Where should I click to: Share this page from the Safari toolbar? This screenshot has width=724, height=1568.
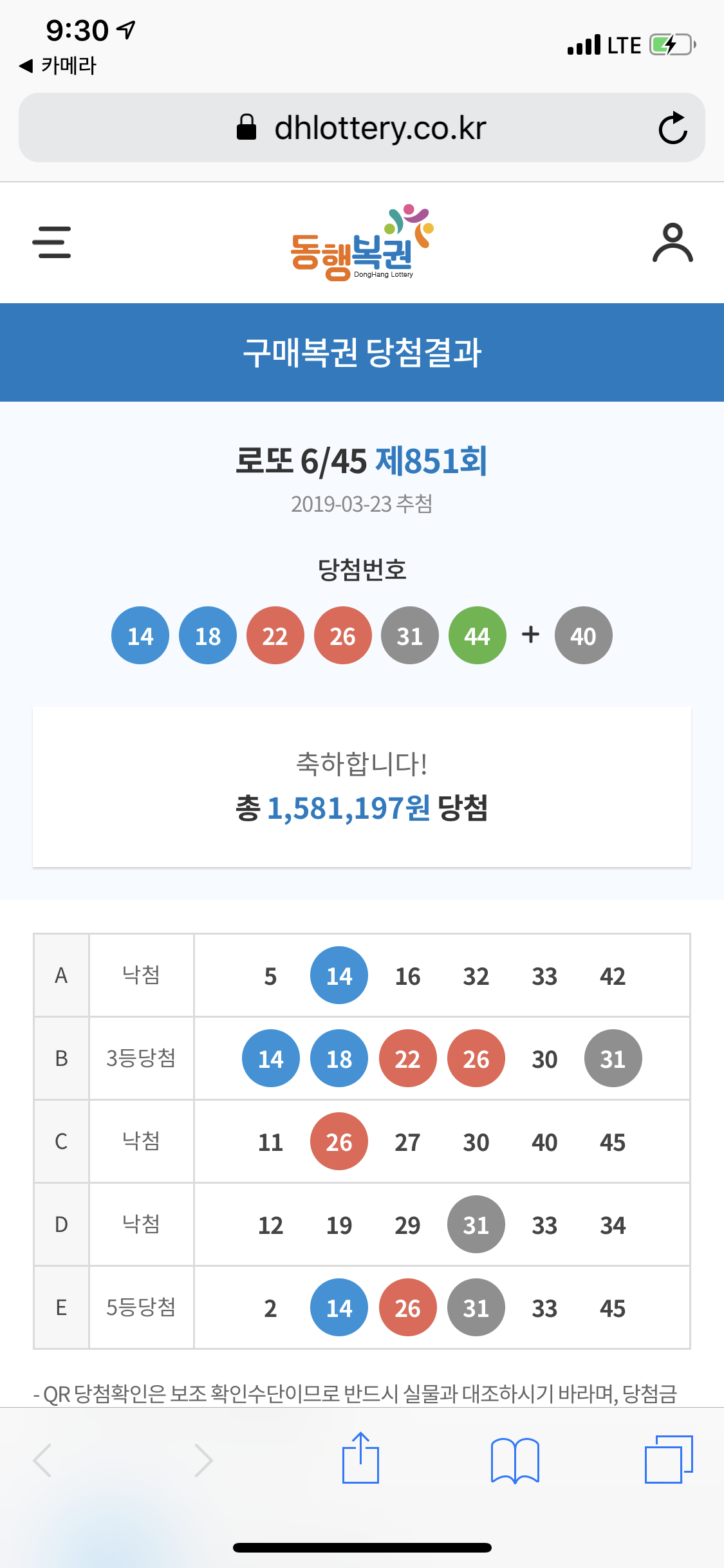pos(360,1458)
